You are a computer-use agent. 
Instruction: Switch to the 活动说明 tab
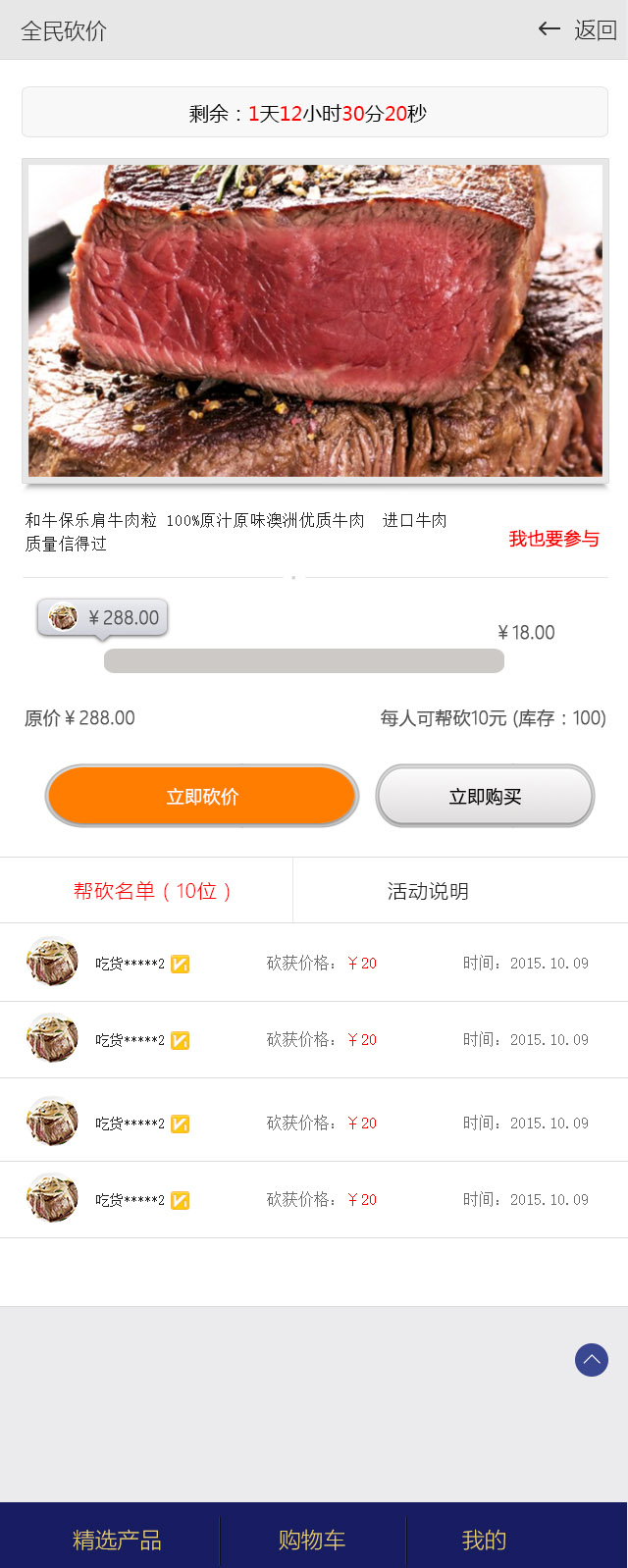(x=428, y=891)
